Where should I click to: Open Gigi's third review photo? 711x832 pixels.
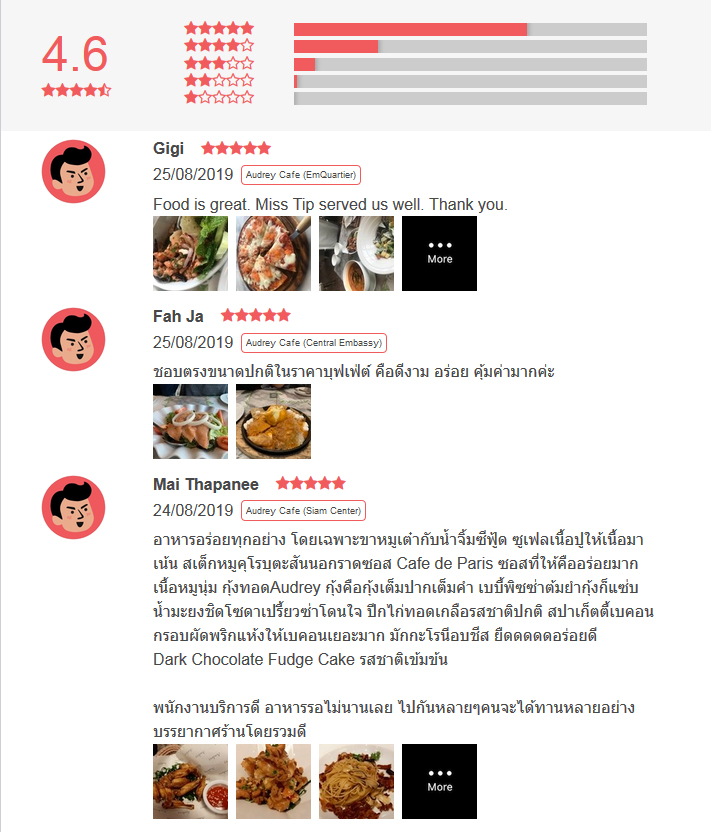click(356, 254)
